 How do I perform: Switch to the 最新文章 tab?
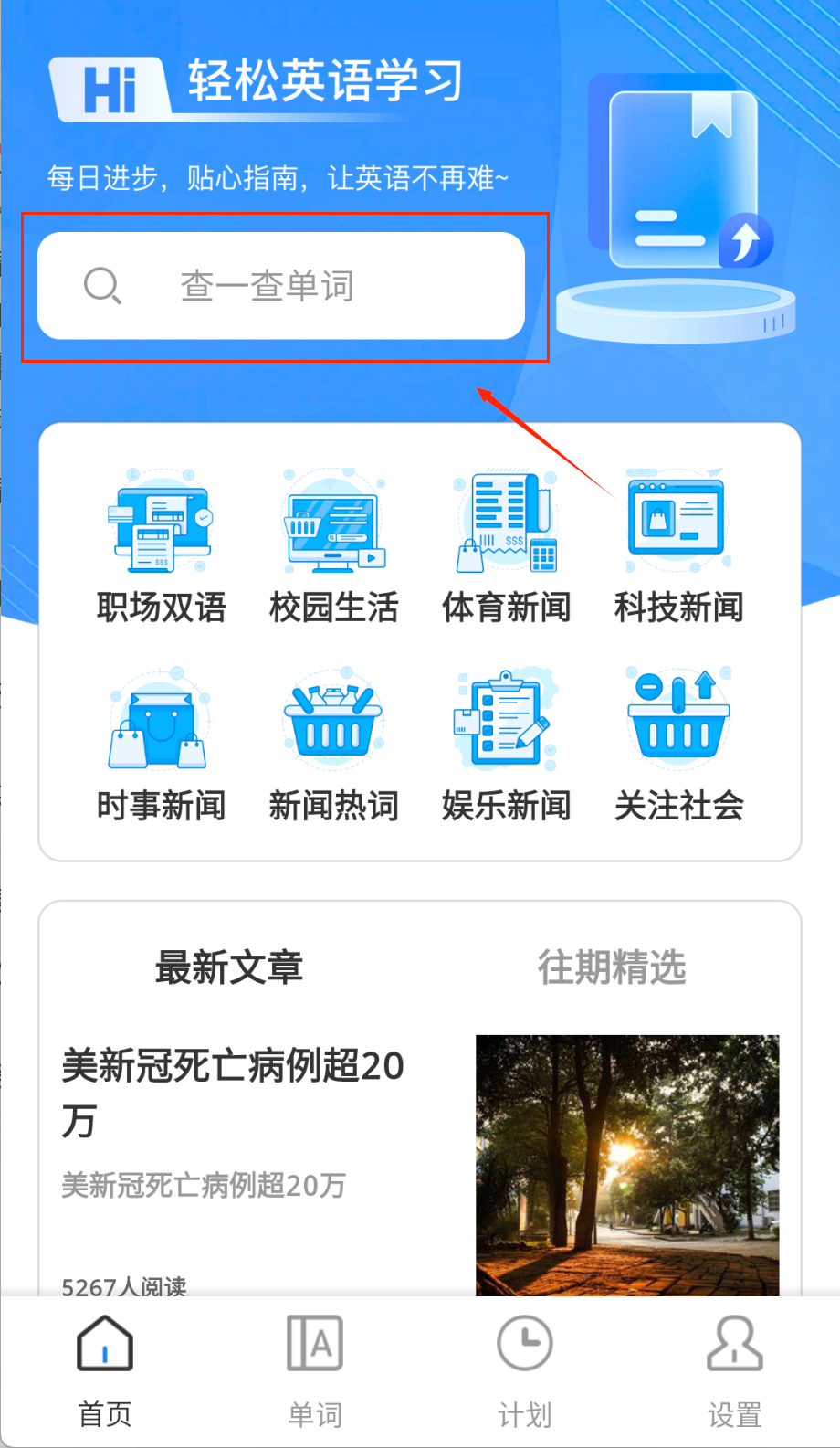(228, 967)
